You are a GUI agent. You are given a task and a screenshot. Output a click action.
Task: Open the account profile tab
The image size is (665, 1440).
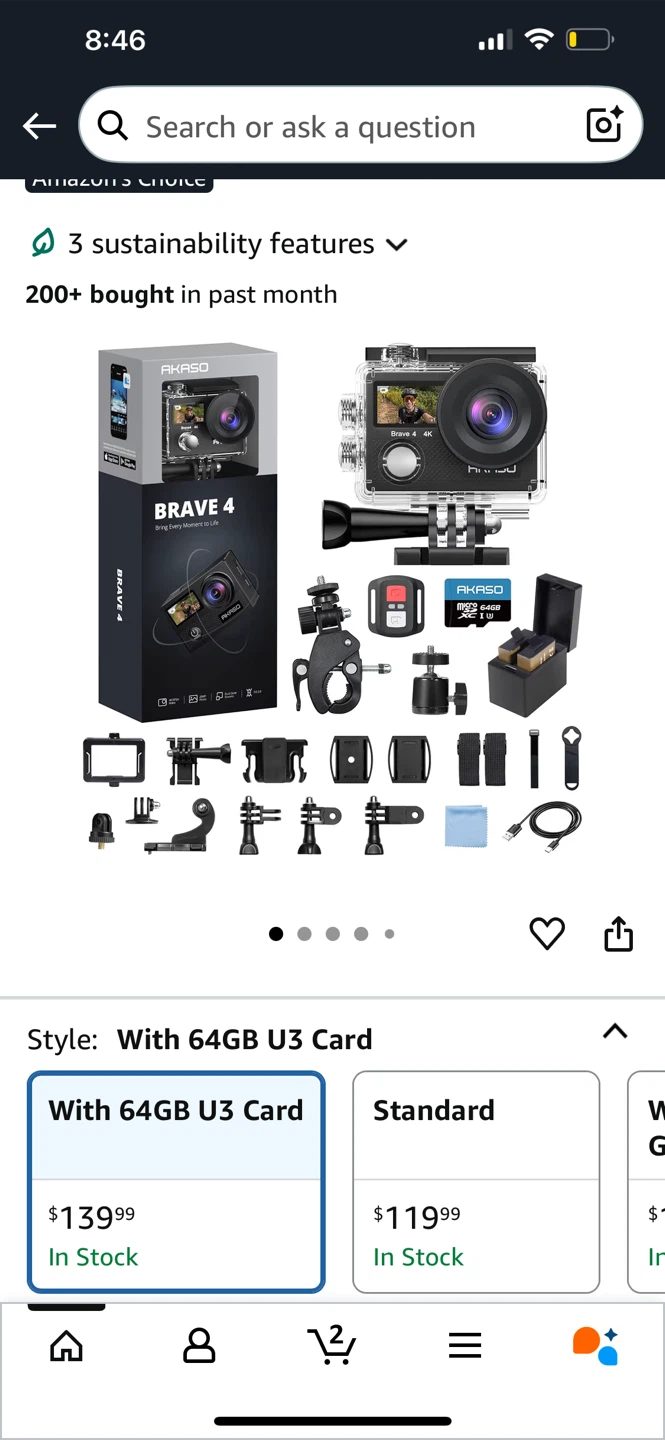(199, 1346)
